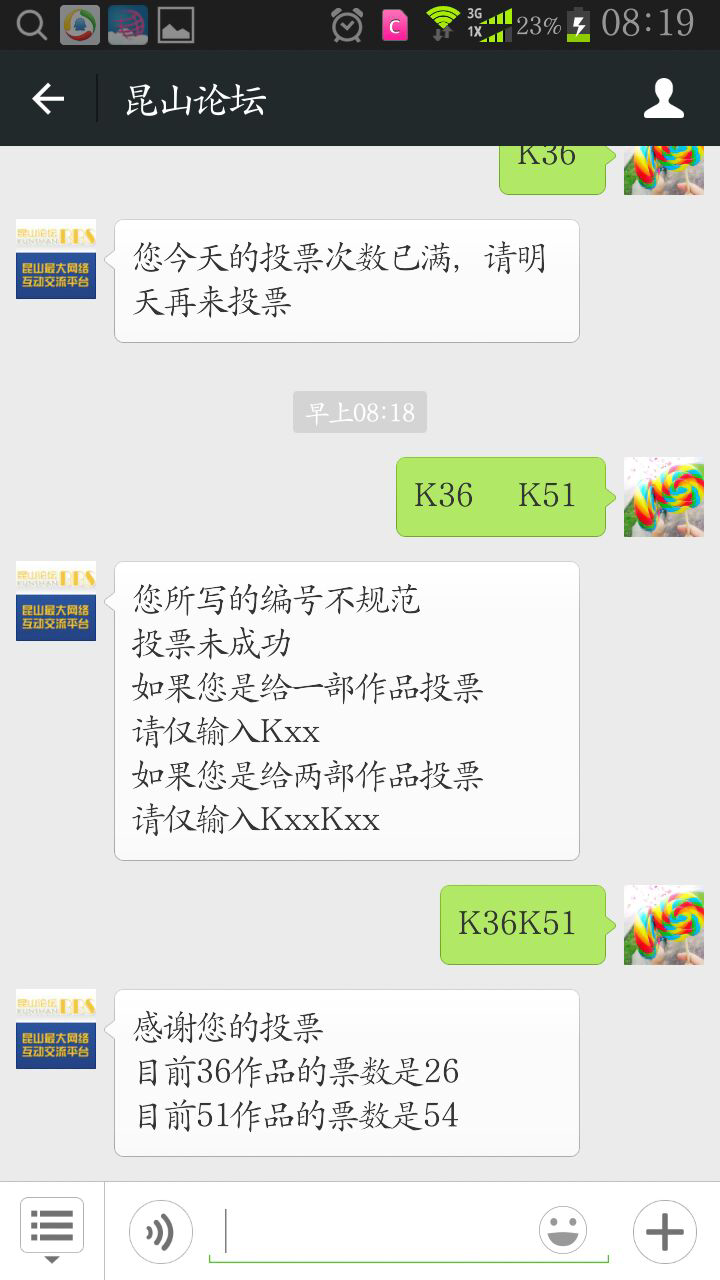The height and width of the screenshot is (1280, 720).
Task: Open the plus attachment menu
Action: pos(665,1231)
